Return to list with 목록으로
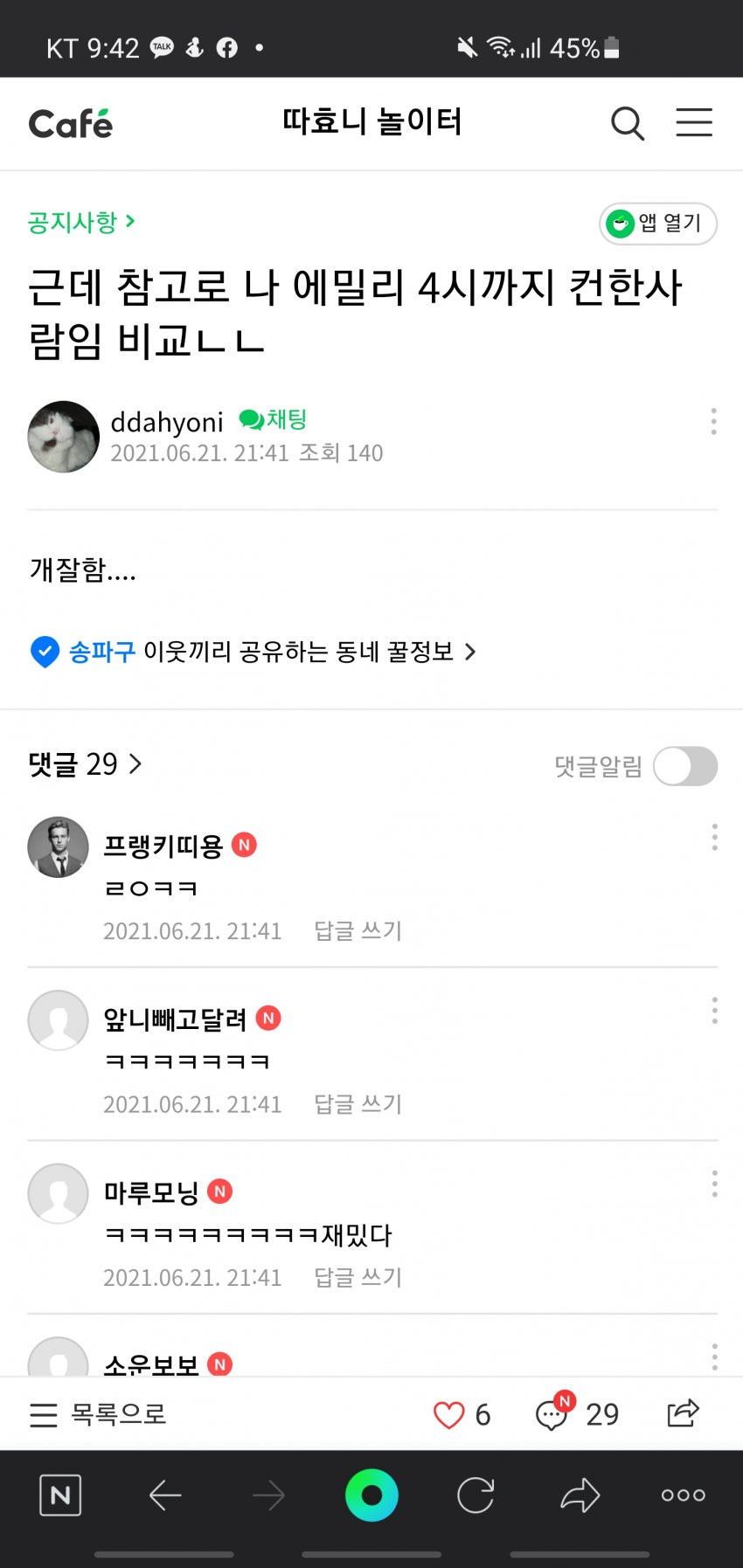The height and width of the screenshot is (1568, 743). point(98,1414)
